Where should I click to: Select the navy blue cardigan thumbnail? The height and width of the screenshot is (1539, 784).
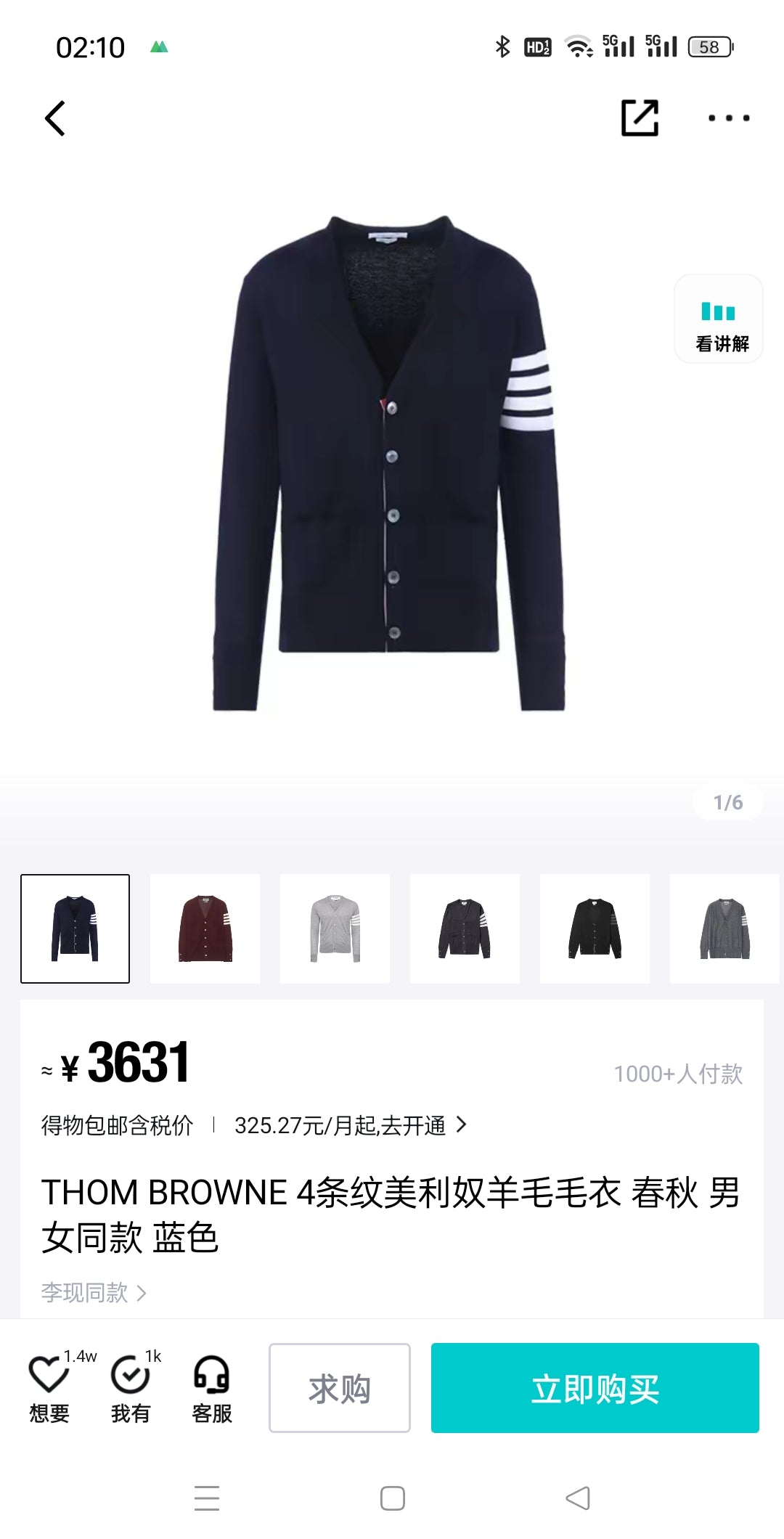tap(75, 928)
